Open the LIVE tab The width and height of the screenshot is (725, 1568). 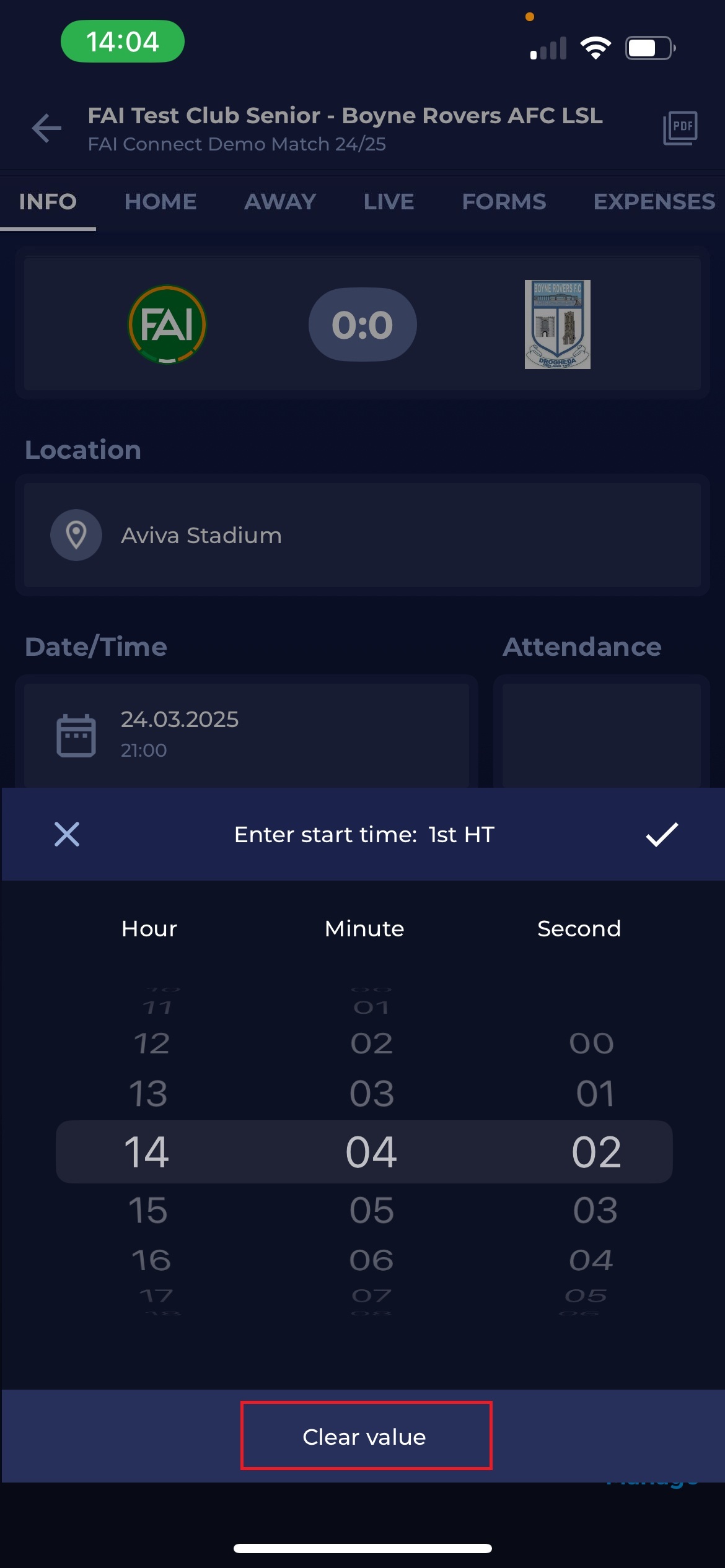coord(389,202)
